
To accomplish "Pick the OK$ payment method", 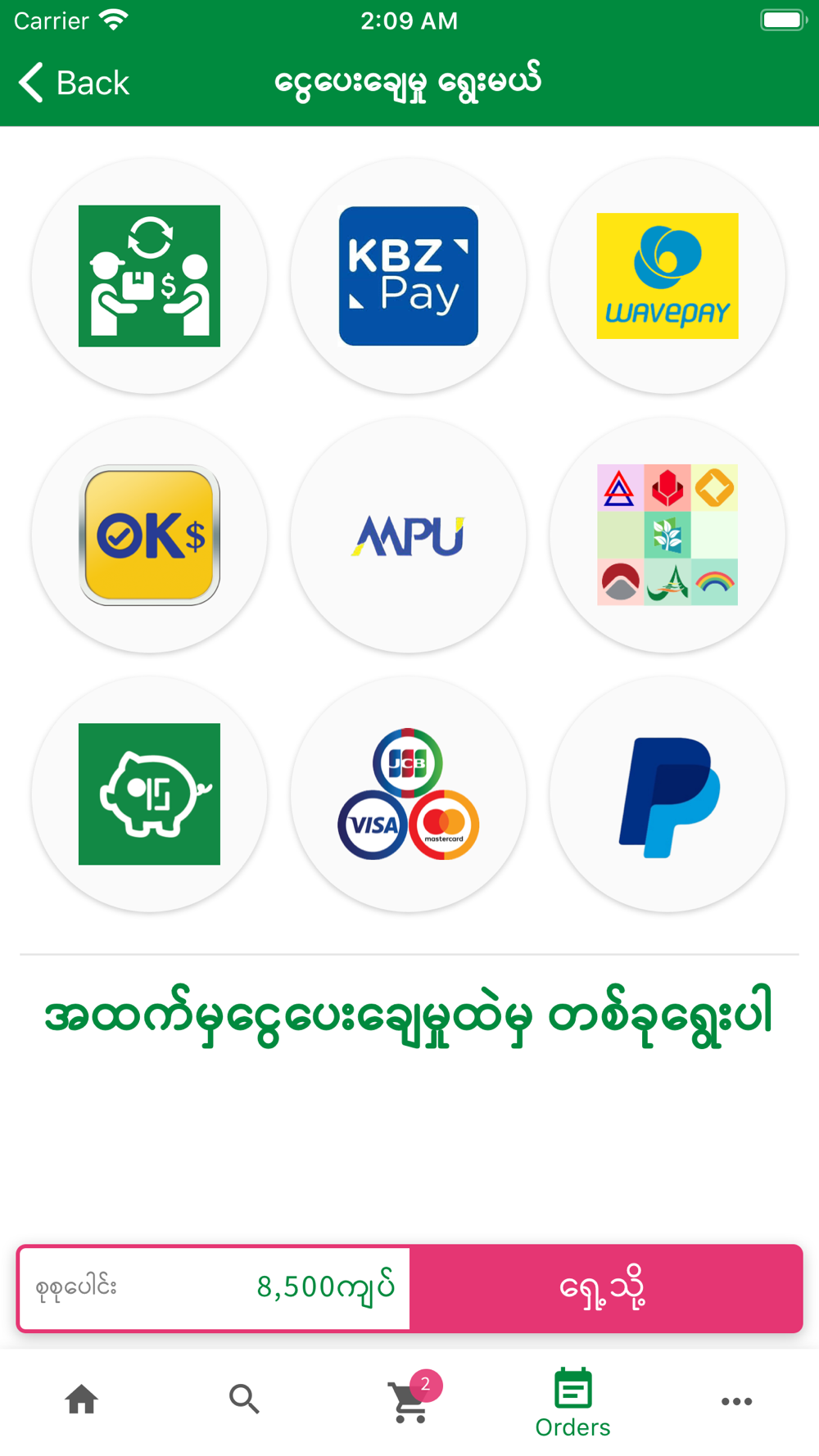I will 149,535.
